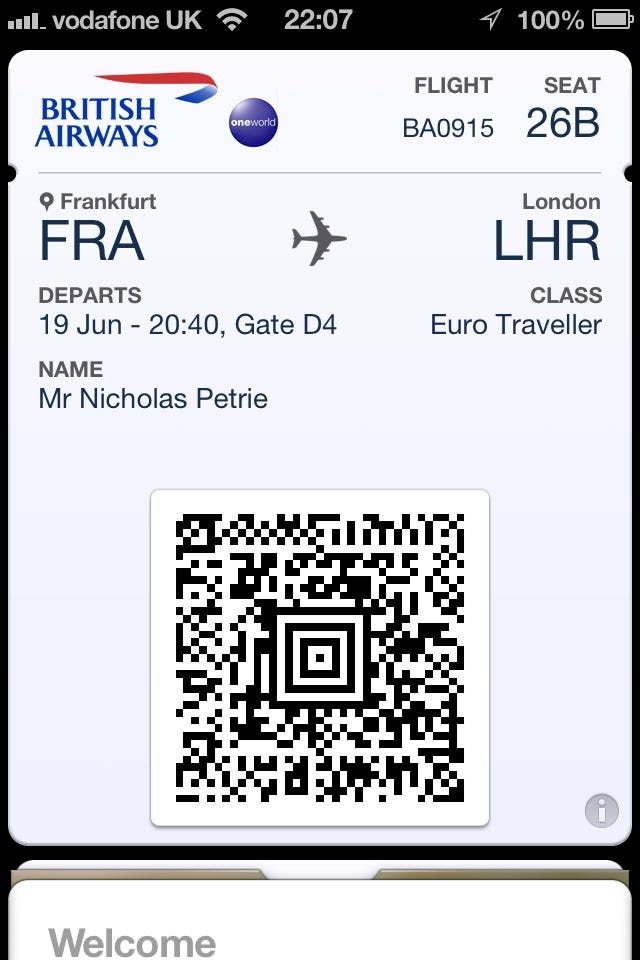Open the Welcome card below the pass
This screenshot has width=640, height=960.
coord(320,928)
